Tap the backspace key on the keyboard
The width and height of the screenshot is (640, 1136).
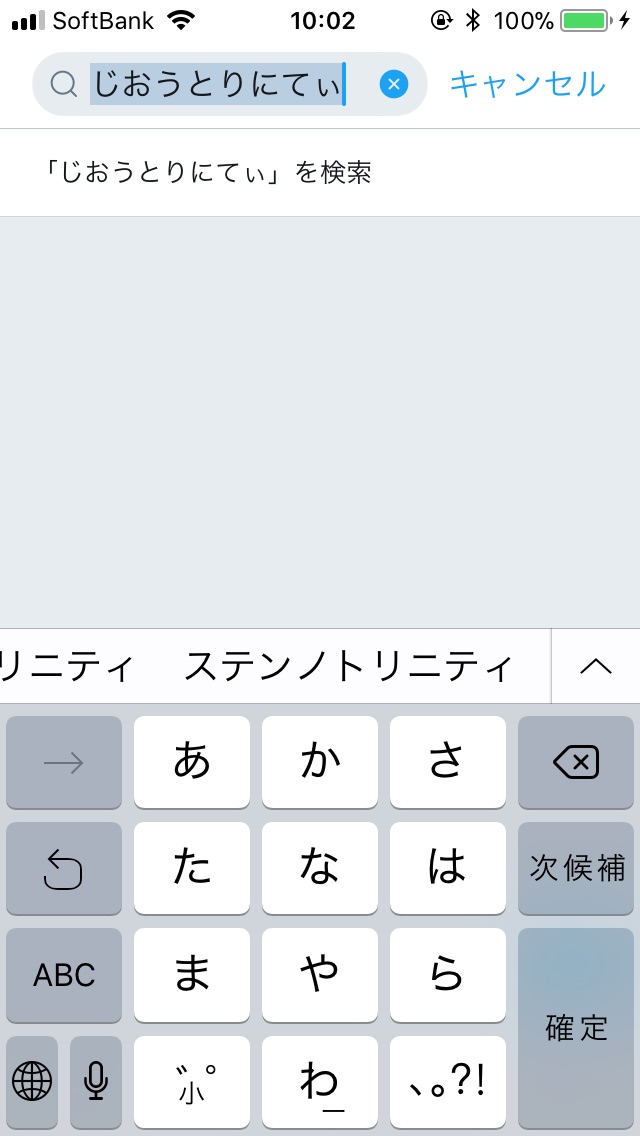click(576, 763)
